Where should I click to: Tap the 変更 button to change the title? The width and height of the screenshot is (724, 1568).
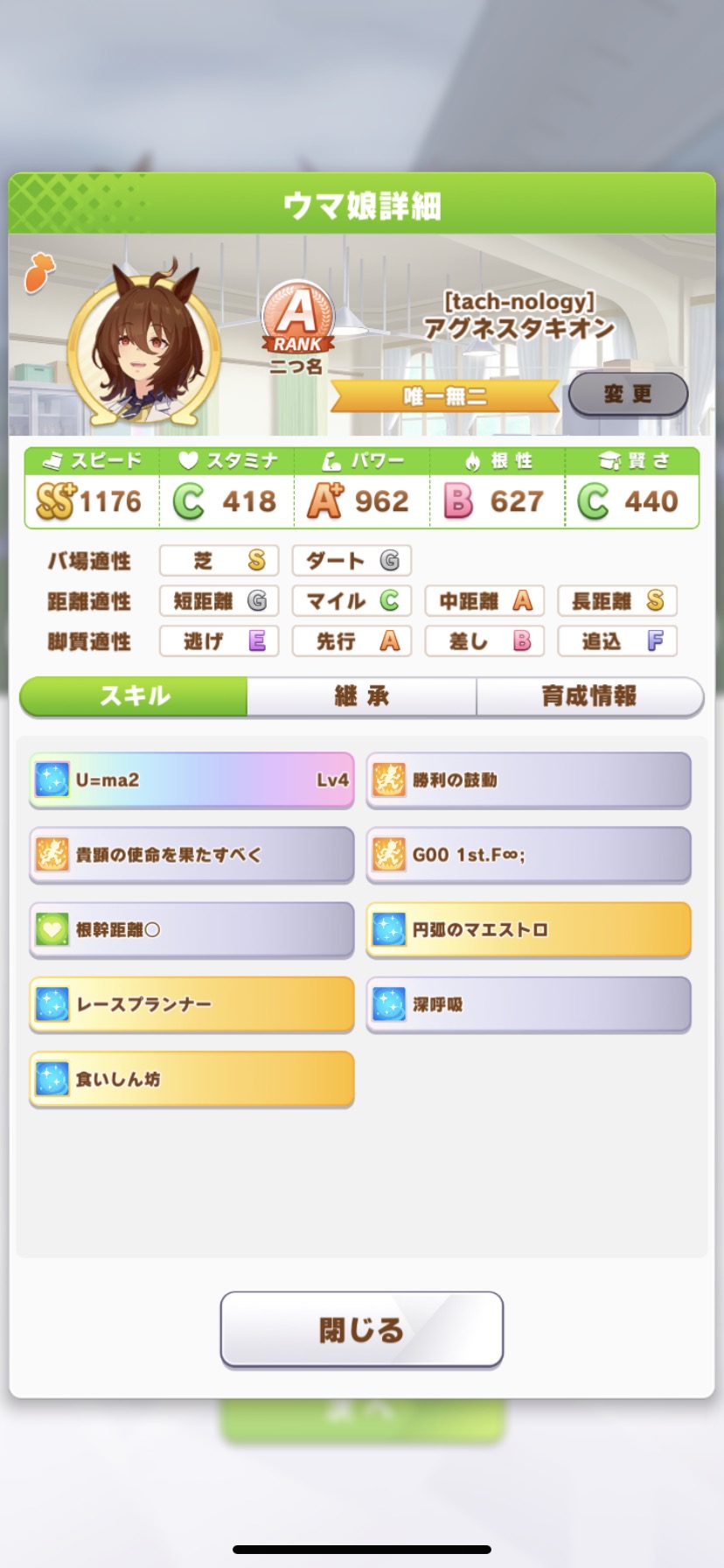(628, 395)
